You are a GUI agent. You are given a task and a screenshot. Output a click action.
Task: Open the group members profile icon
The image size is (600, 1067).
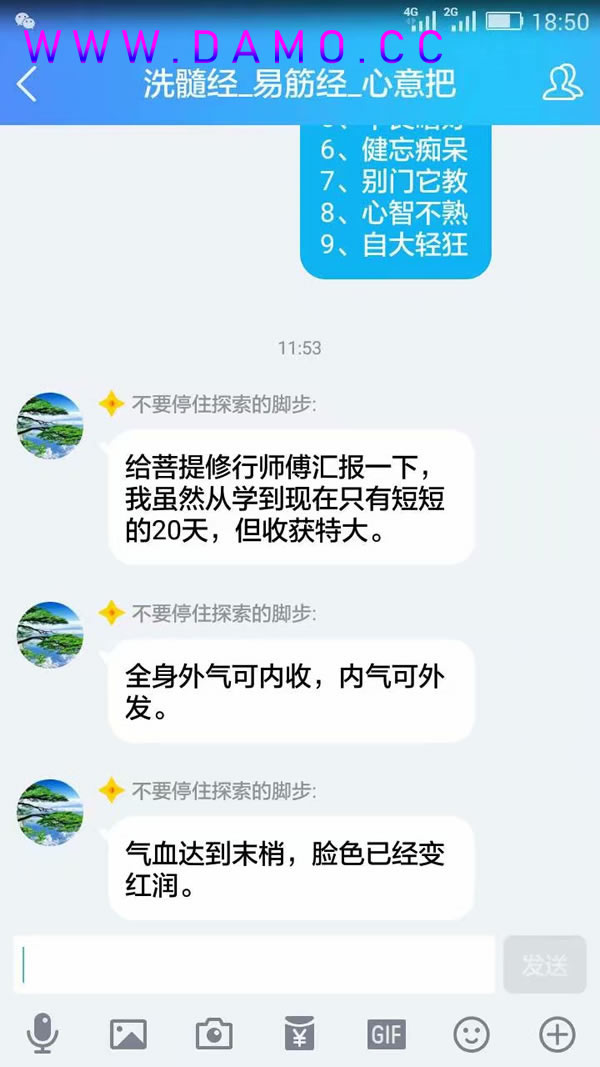(562, 83)
